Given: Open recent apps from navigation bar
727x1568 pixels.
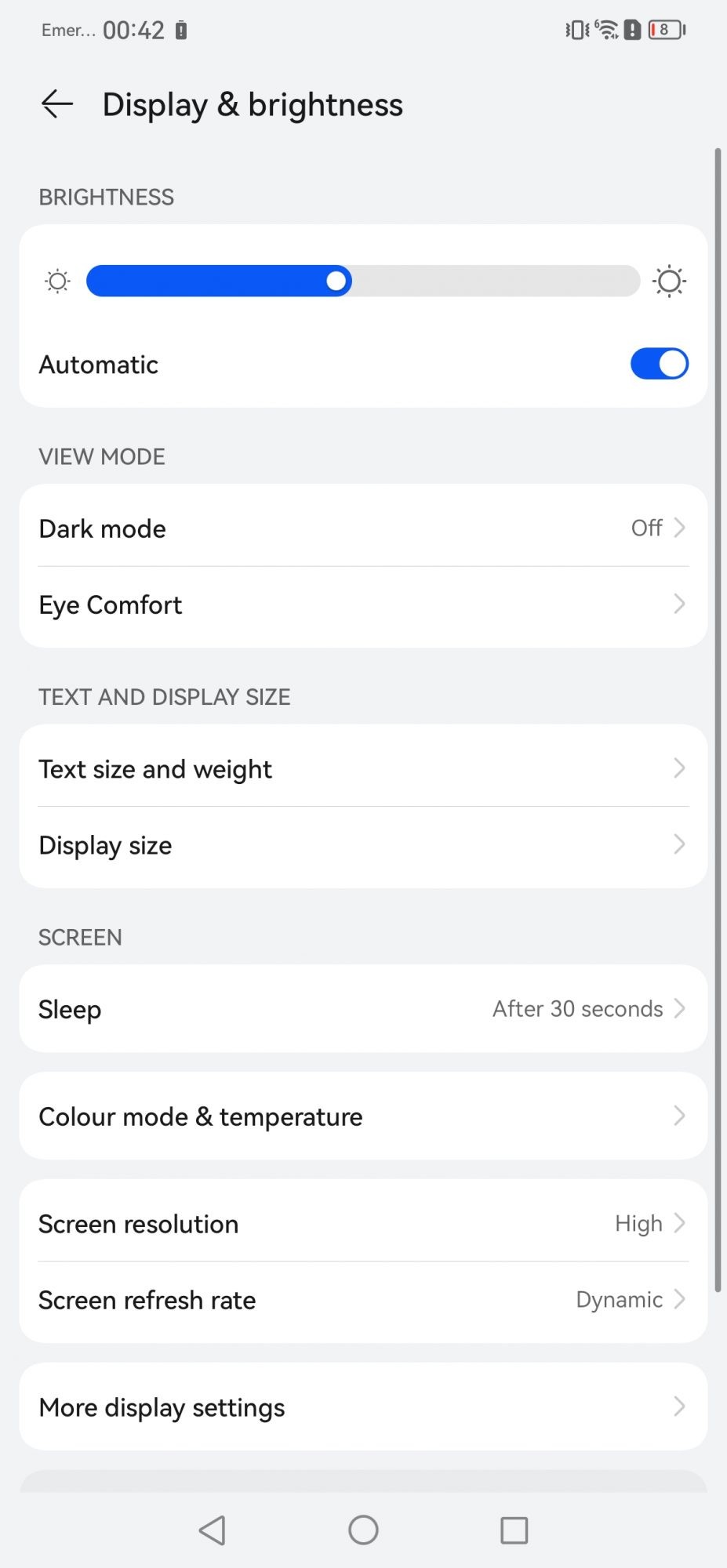Looking at the screenshot, I should (514, 1530).
